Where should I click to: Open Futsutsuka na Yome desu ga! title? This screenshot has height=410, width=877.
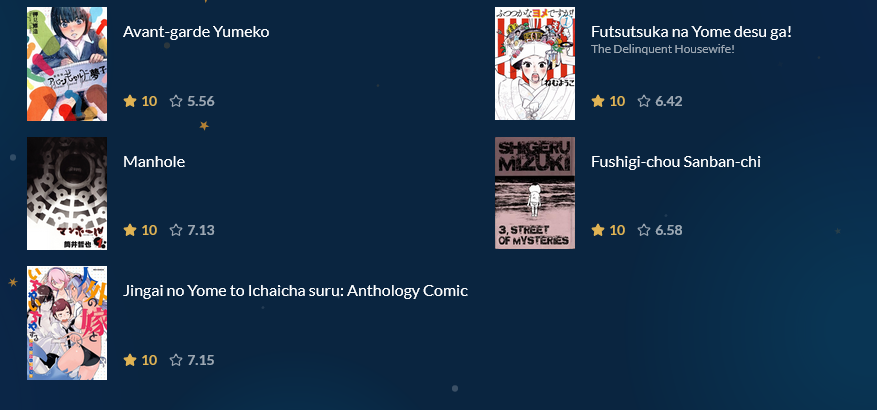(x=691, y=31)
